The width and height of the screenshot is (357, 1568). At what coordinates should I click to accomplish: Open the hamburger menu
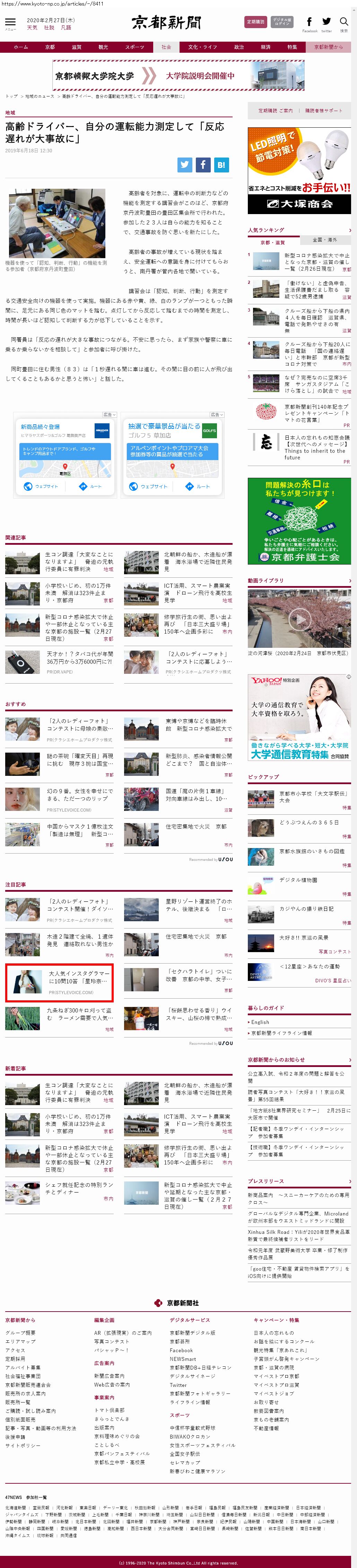pos(10,23)
